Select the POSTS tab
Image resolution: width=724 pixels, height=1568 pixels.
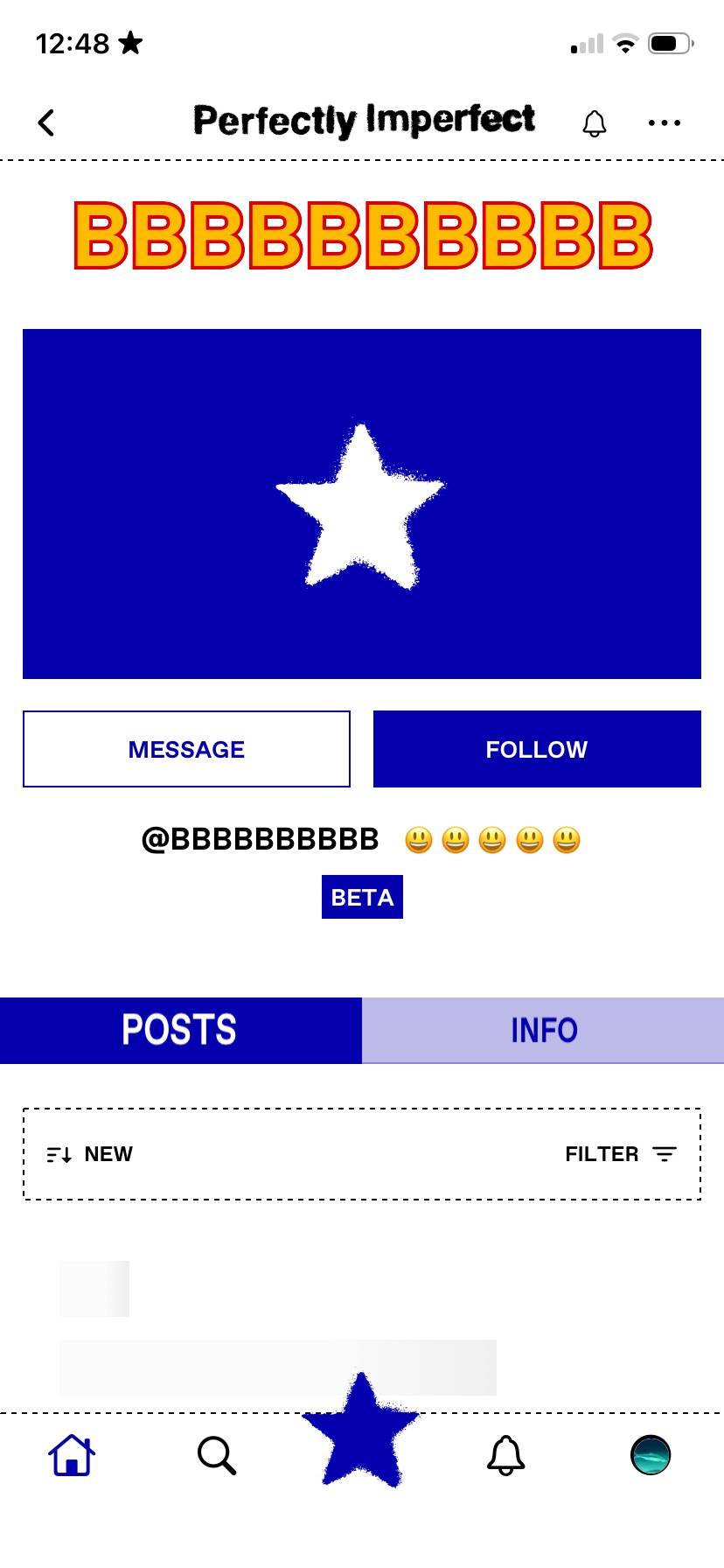(180, 1030)
